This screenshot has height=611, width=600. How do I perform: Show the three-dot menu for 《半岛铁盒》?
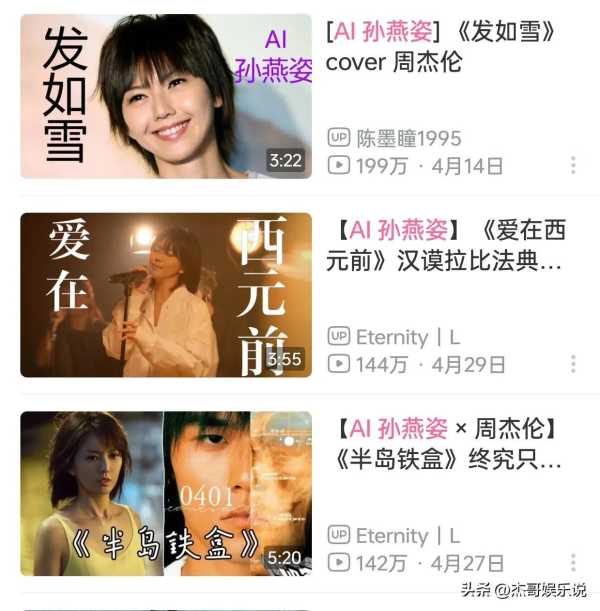(573, 562)
